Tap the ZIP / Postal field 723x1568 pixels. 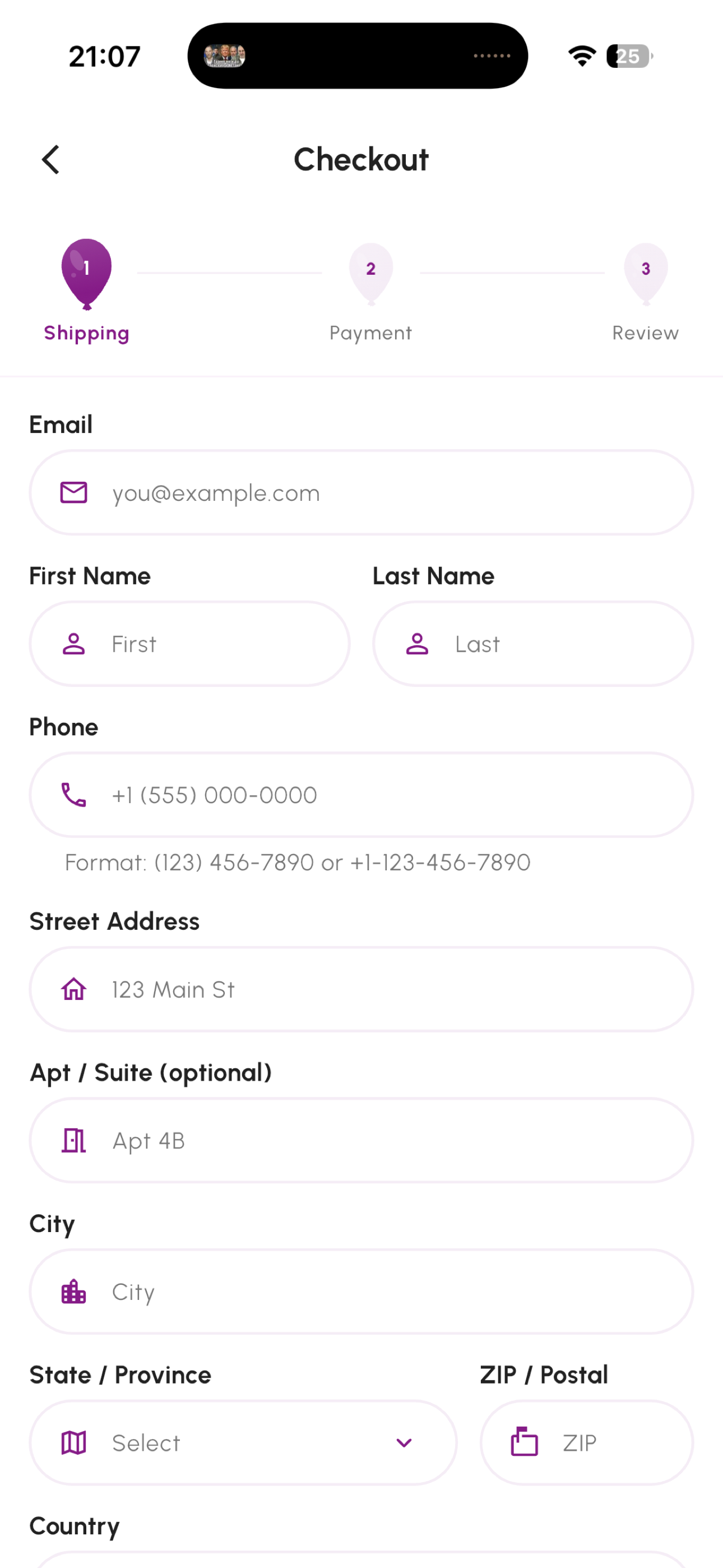click(587, 1442)
